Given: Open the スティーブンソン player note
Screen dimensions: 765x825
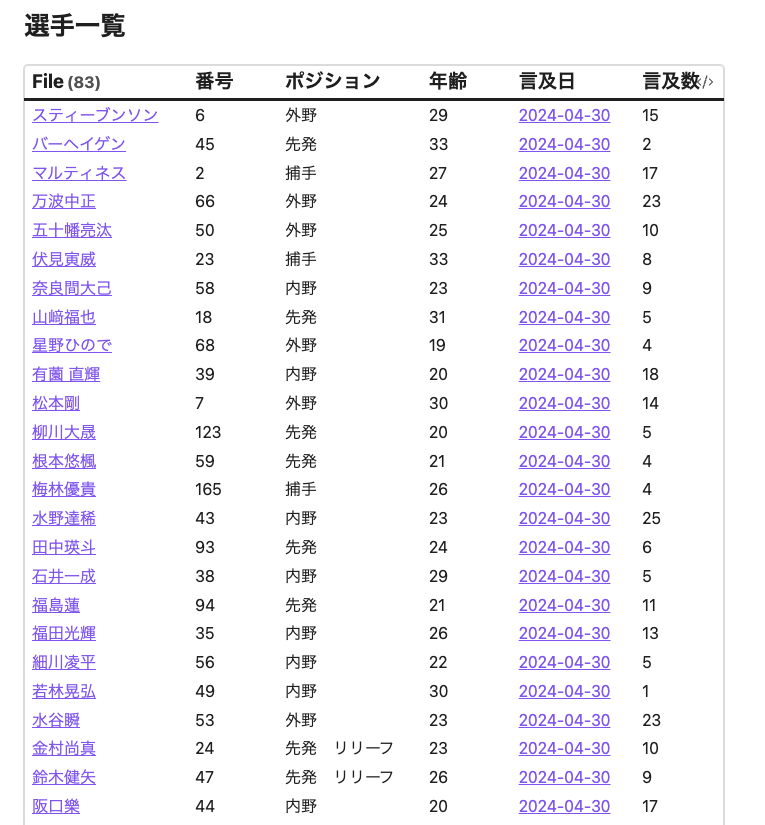Looking at the screenshot, I should [x=95, y=115].
